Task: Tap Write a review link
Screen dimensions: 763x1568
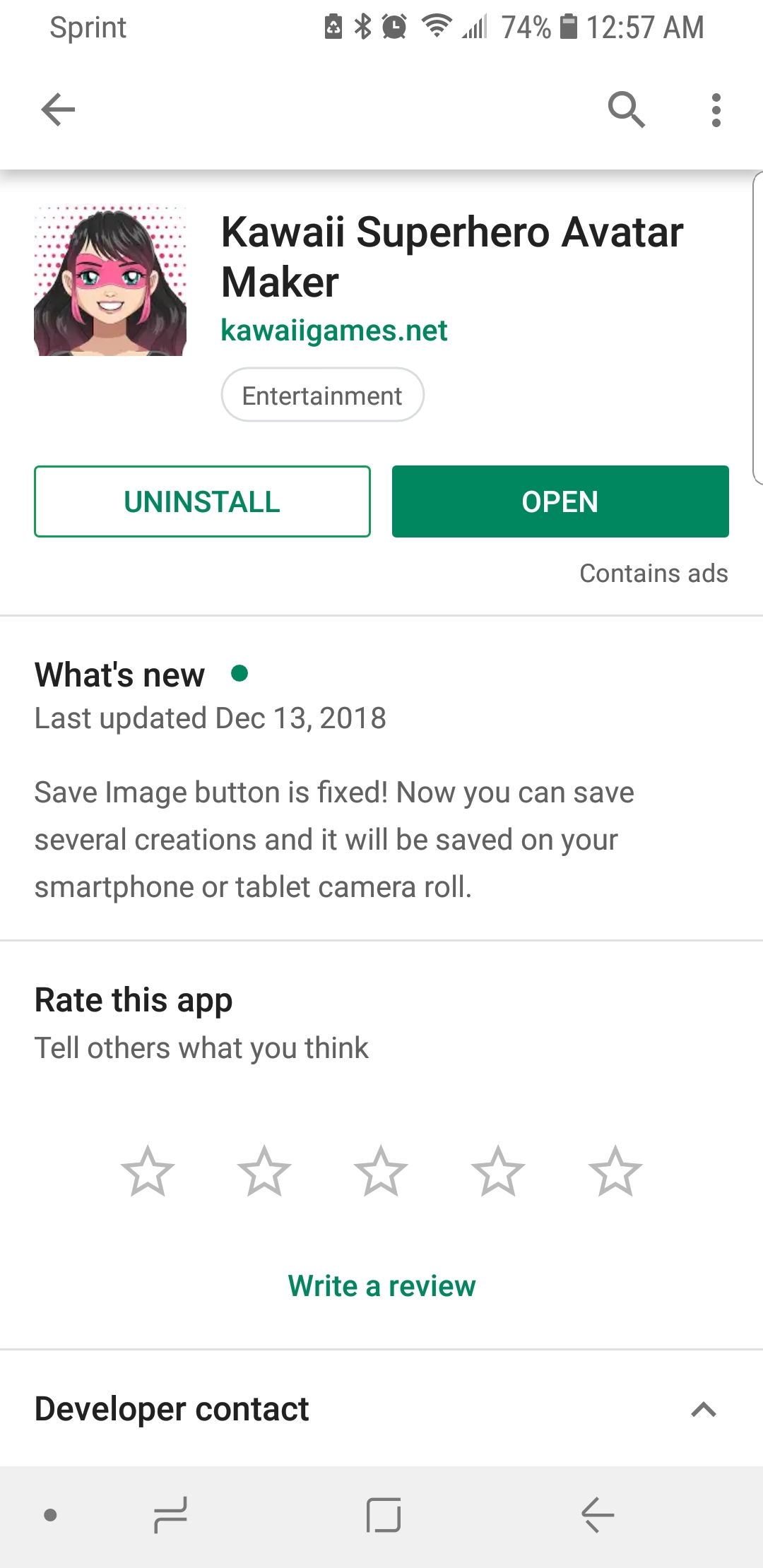Action: point(381,1285)
